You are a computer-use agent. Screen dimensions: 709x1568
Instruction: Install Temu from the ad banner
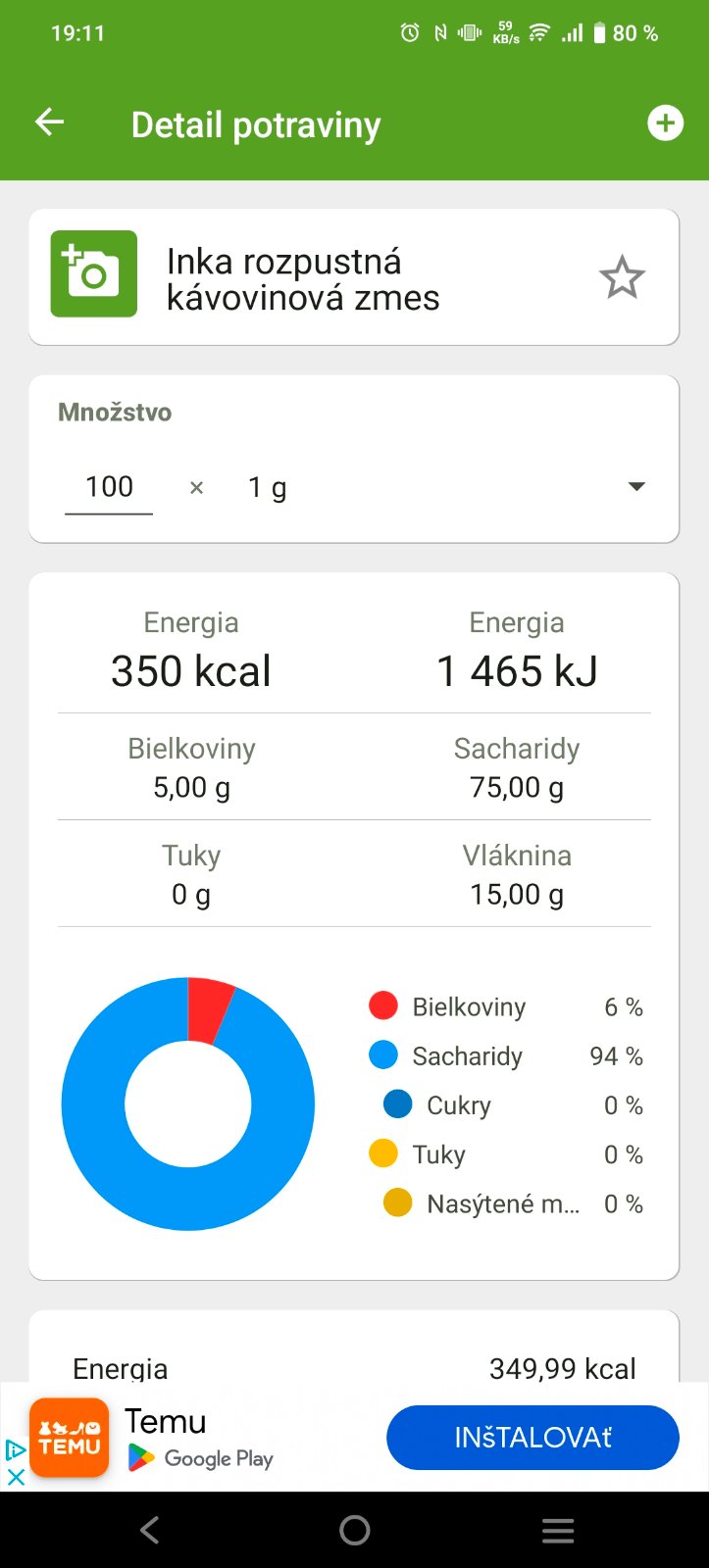point(532,1438)
